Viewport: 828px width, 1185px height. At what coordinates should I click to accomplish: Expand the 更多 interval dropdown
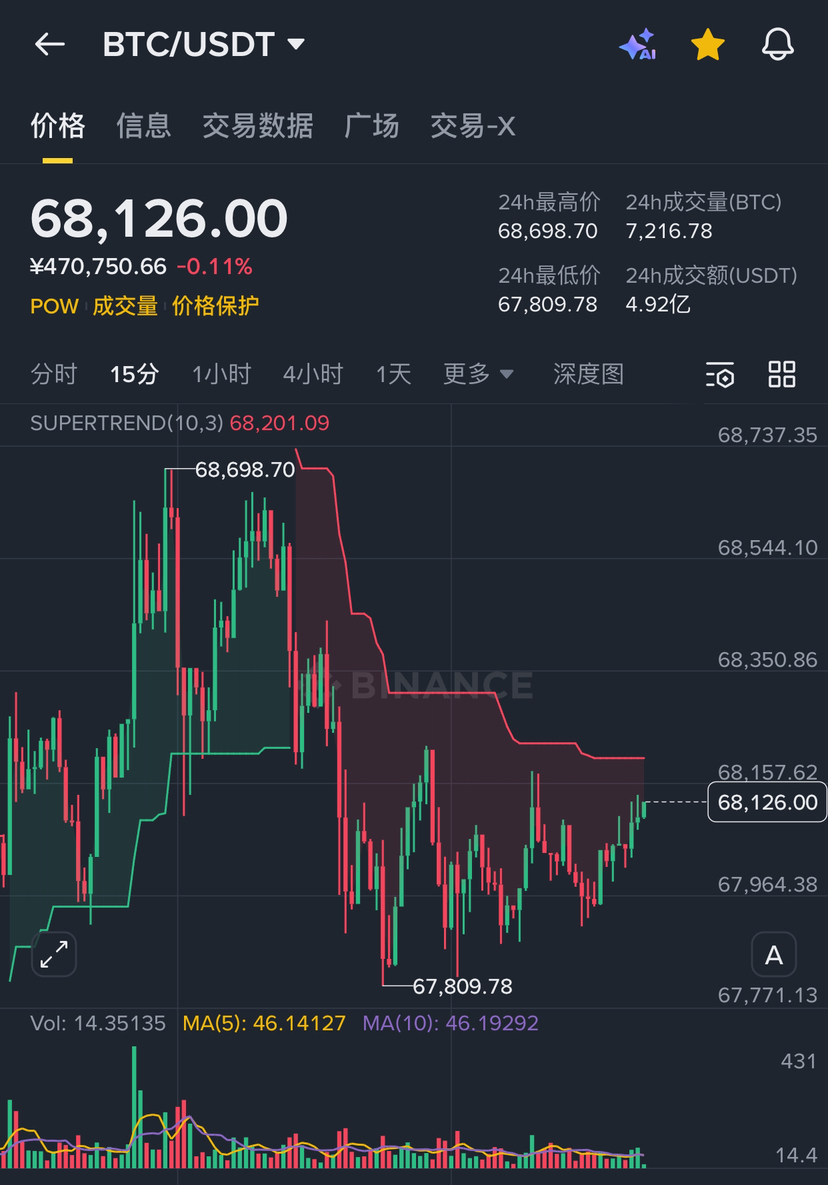click(x=478, y=374)
